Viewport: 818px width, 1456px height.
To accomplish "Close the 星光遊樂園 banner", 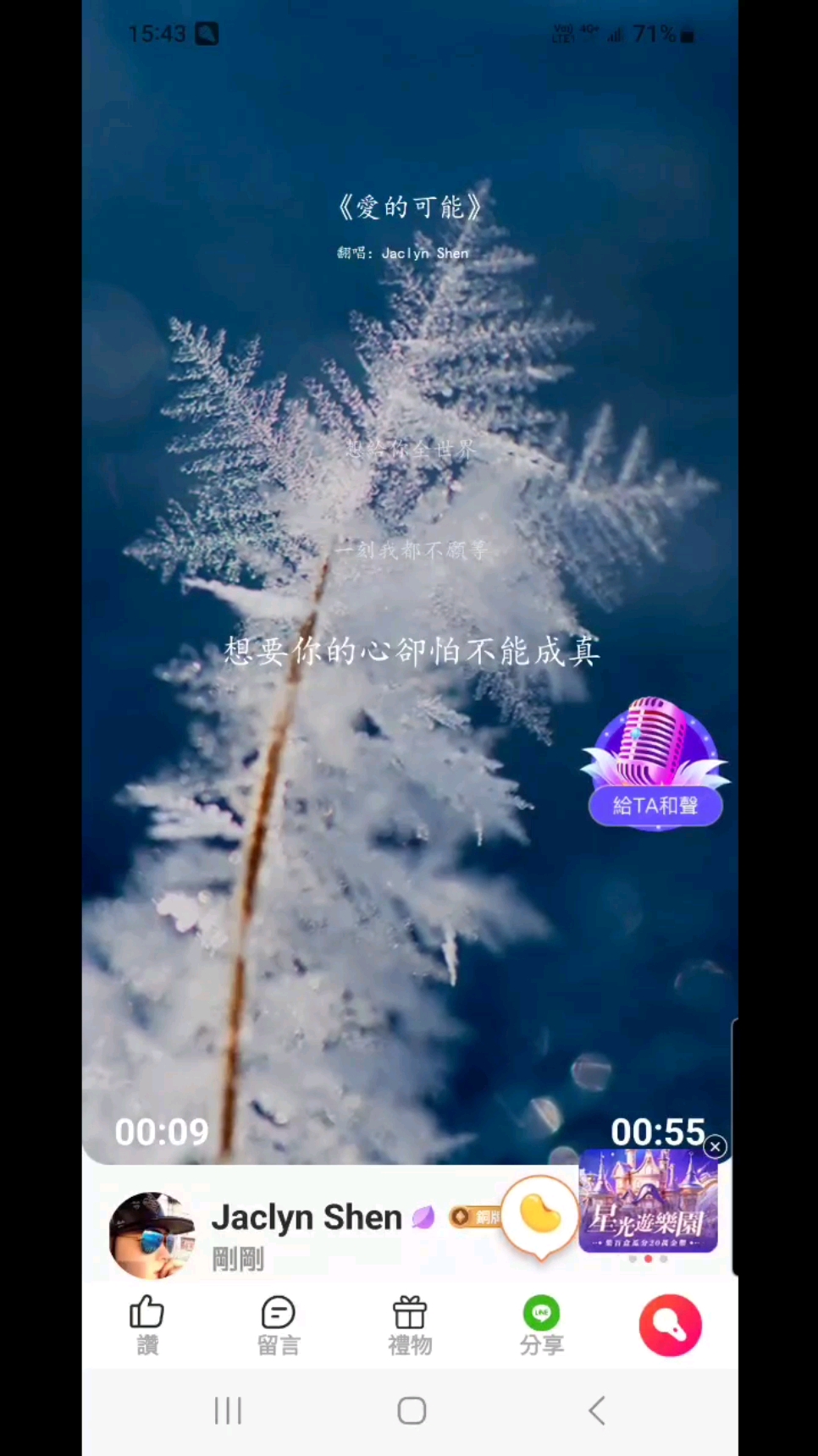I will tap(716, 1147).
